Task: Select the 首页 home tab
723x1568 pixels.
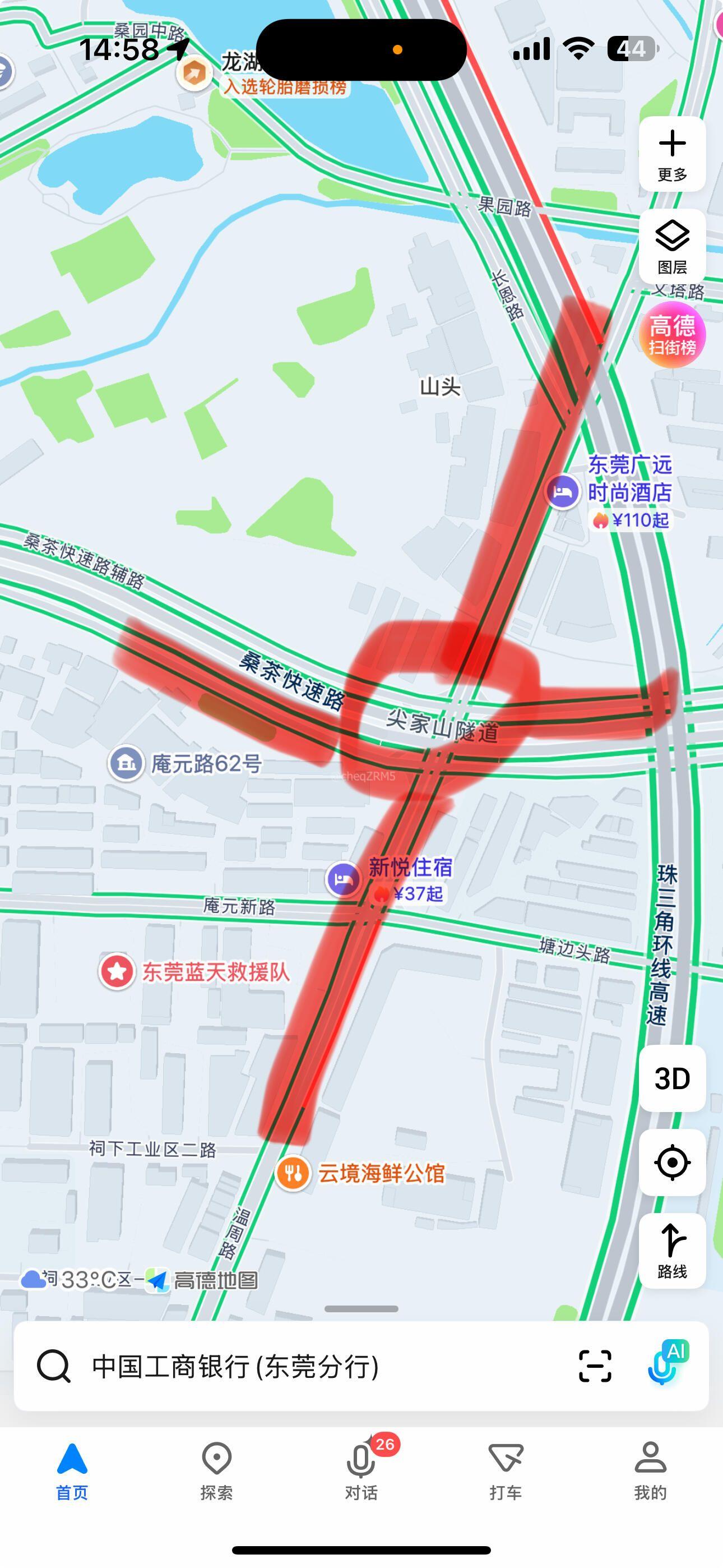Action: click(x=72, y=1470)
